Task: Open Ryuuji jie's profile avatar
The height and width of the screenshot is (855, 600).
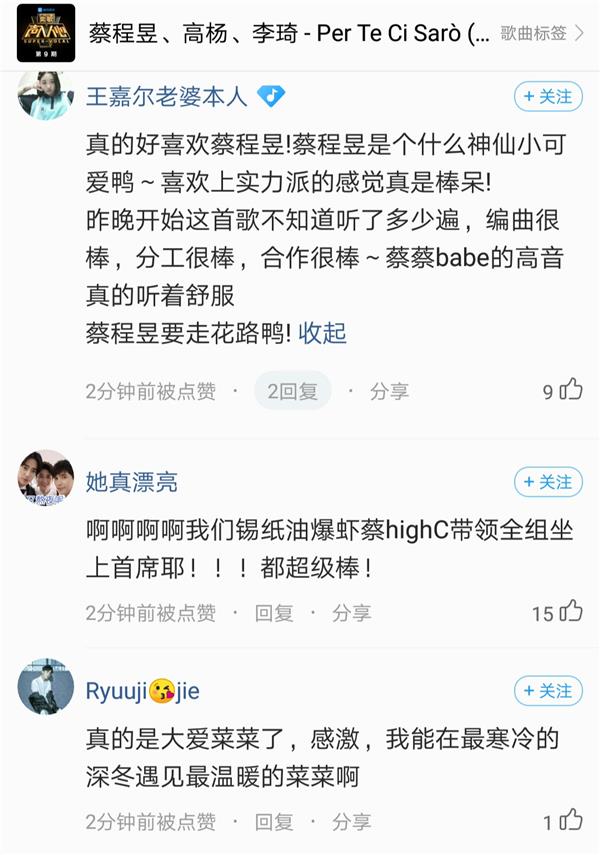Action: [x=46, y=688]
